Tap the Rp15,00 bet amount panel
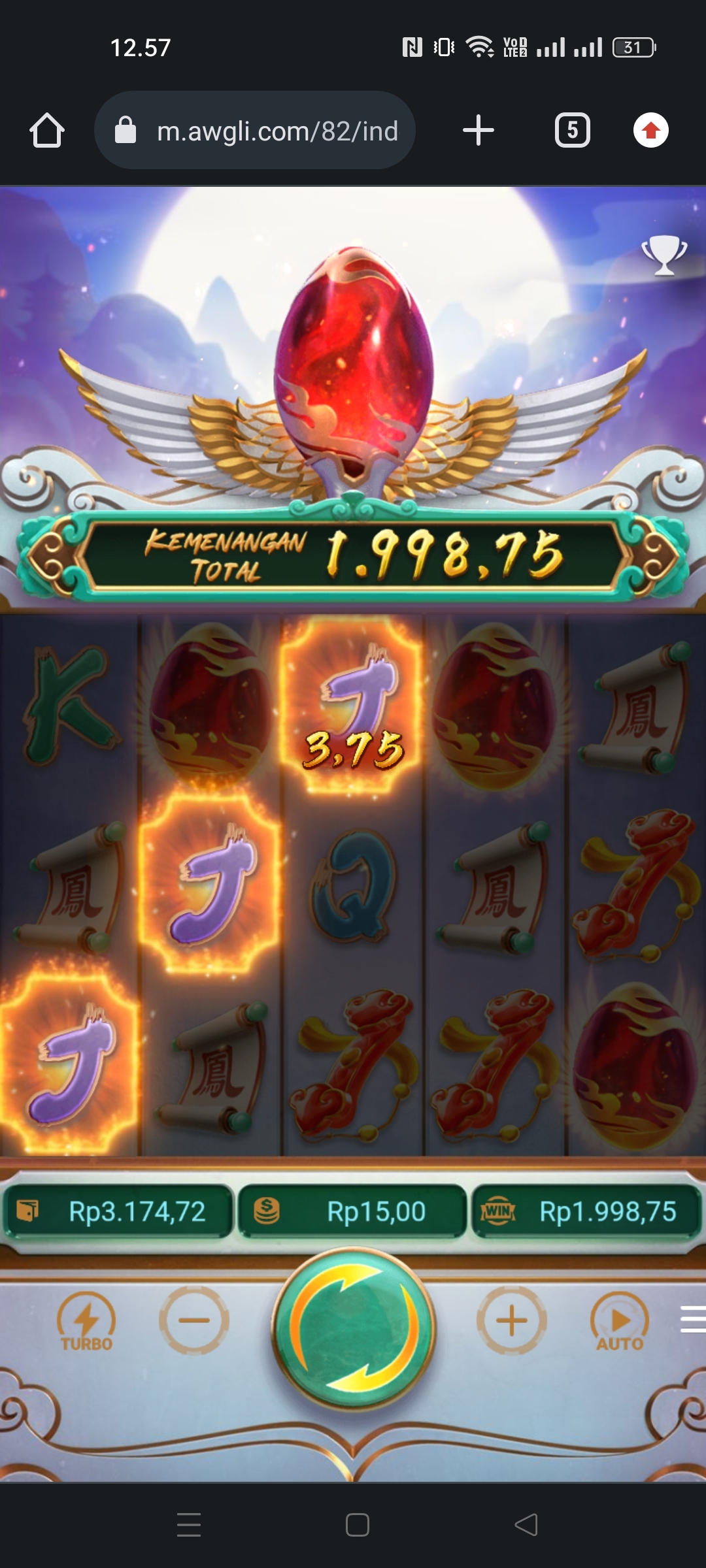 [x=353, y=1212]
